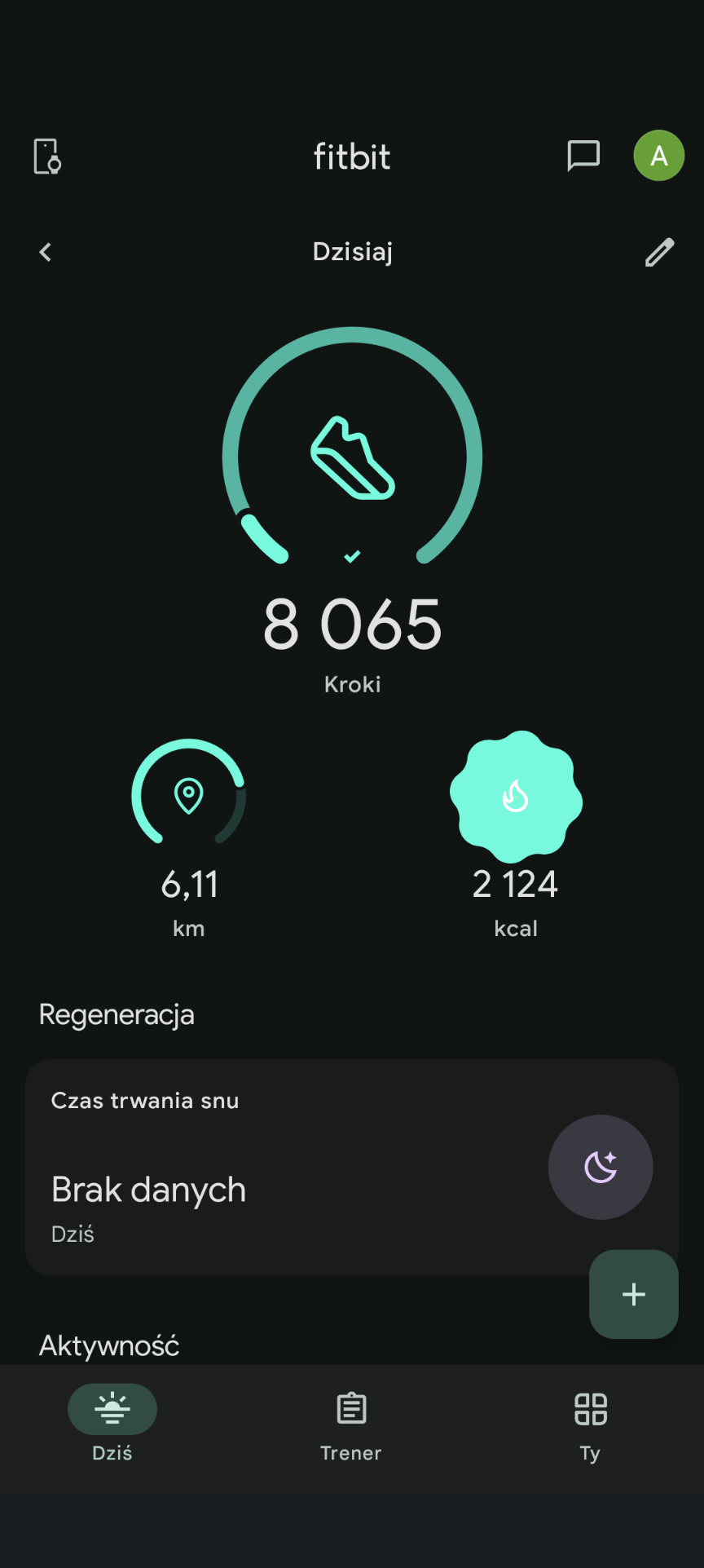Switch to the Trener tab
Screen dimensions: 704x1568
[351, 1424]
